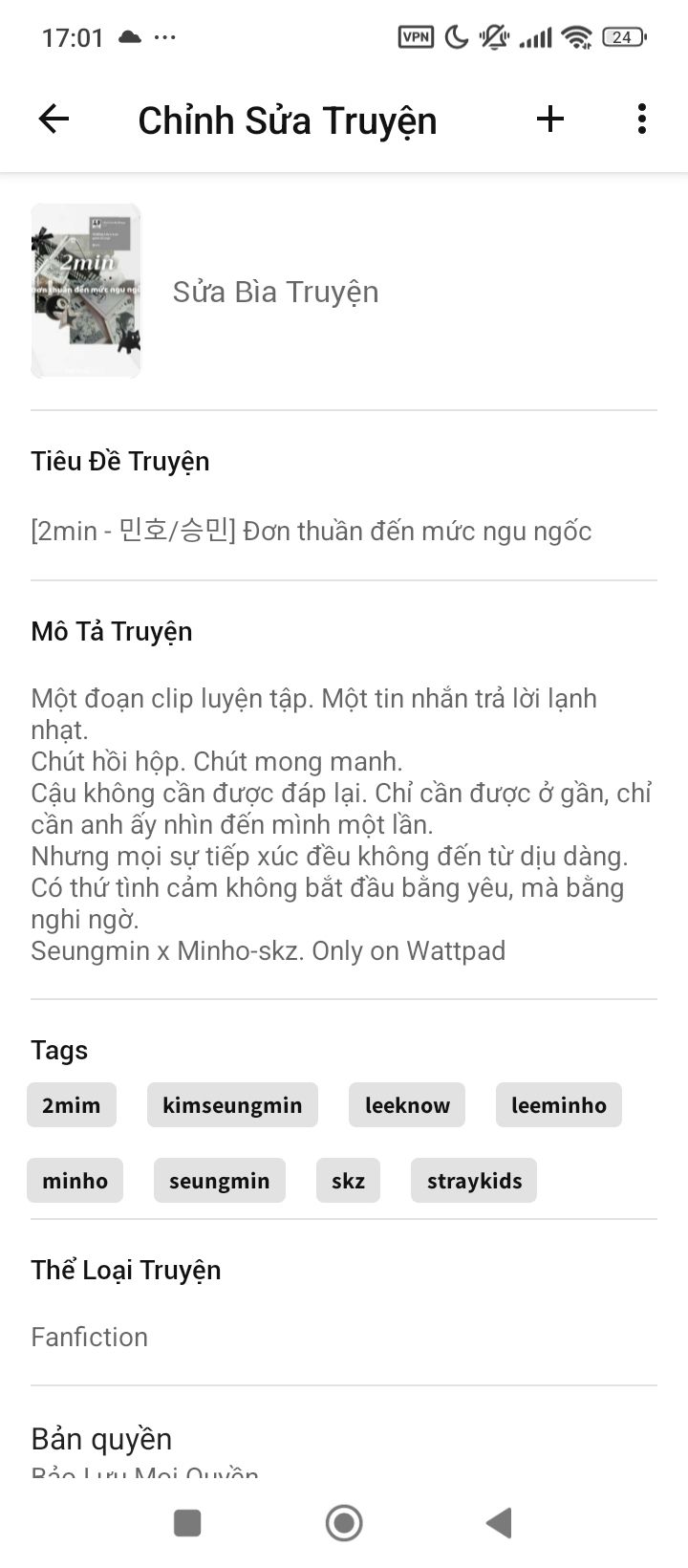Viewport: 688px width, 1568px height.
Task: Open the three-dot overflow menu
Action: pos(642,120)
